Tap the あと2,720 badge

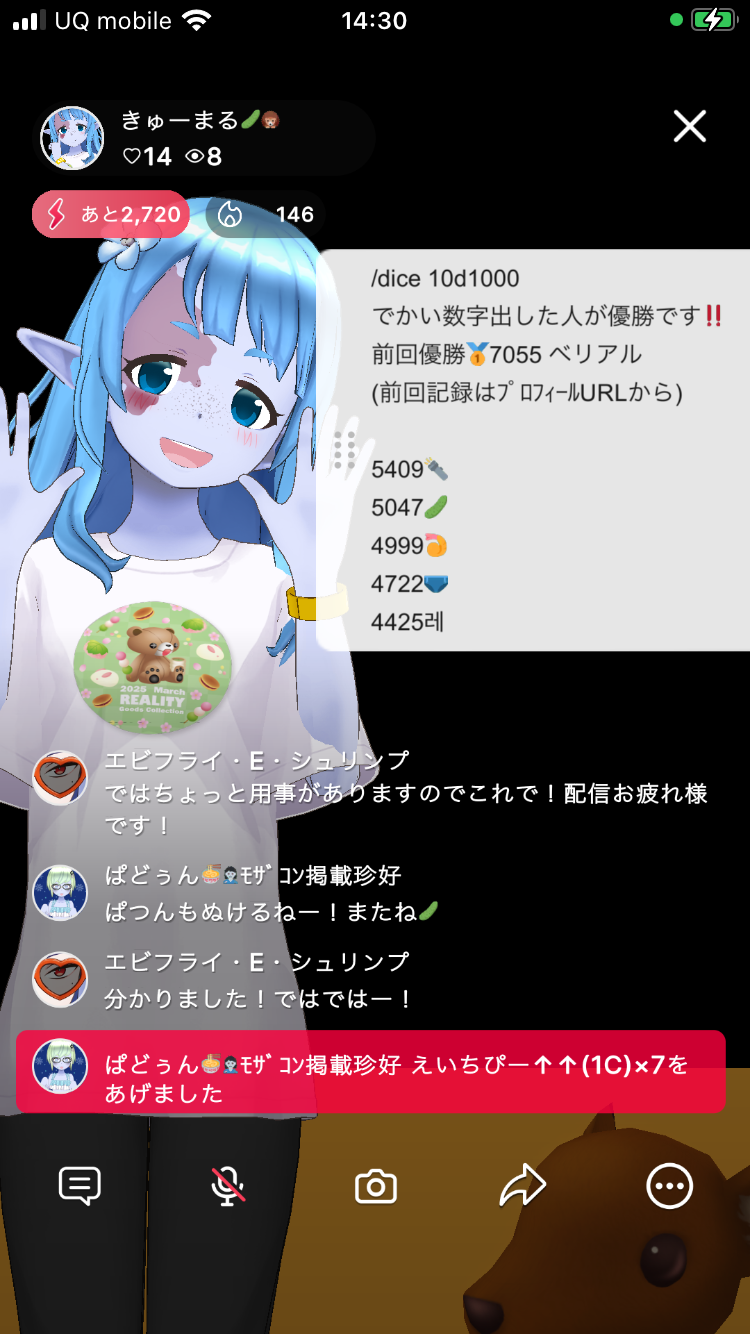111,214
